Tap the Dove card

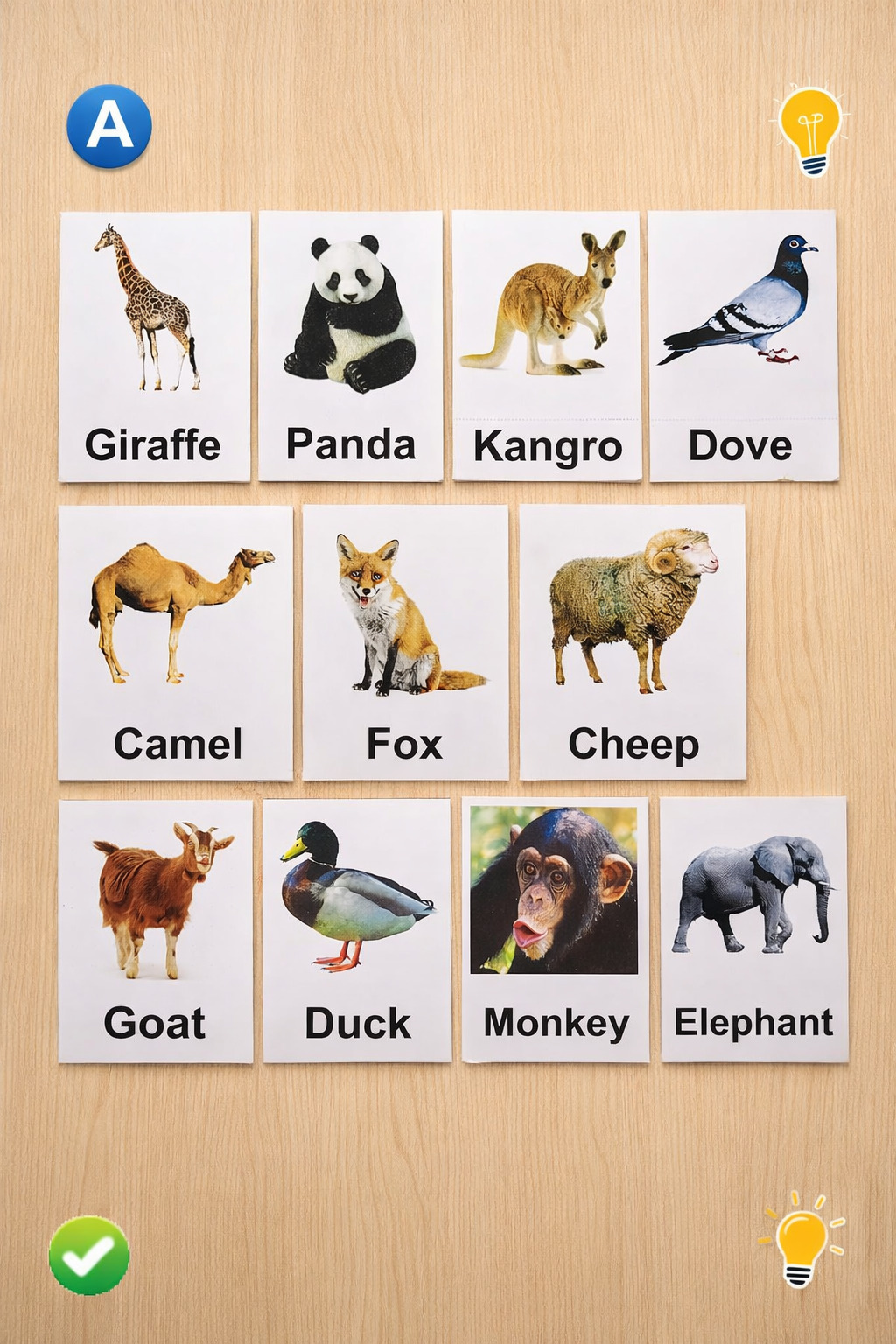click(x=743, y=346)
